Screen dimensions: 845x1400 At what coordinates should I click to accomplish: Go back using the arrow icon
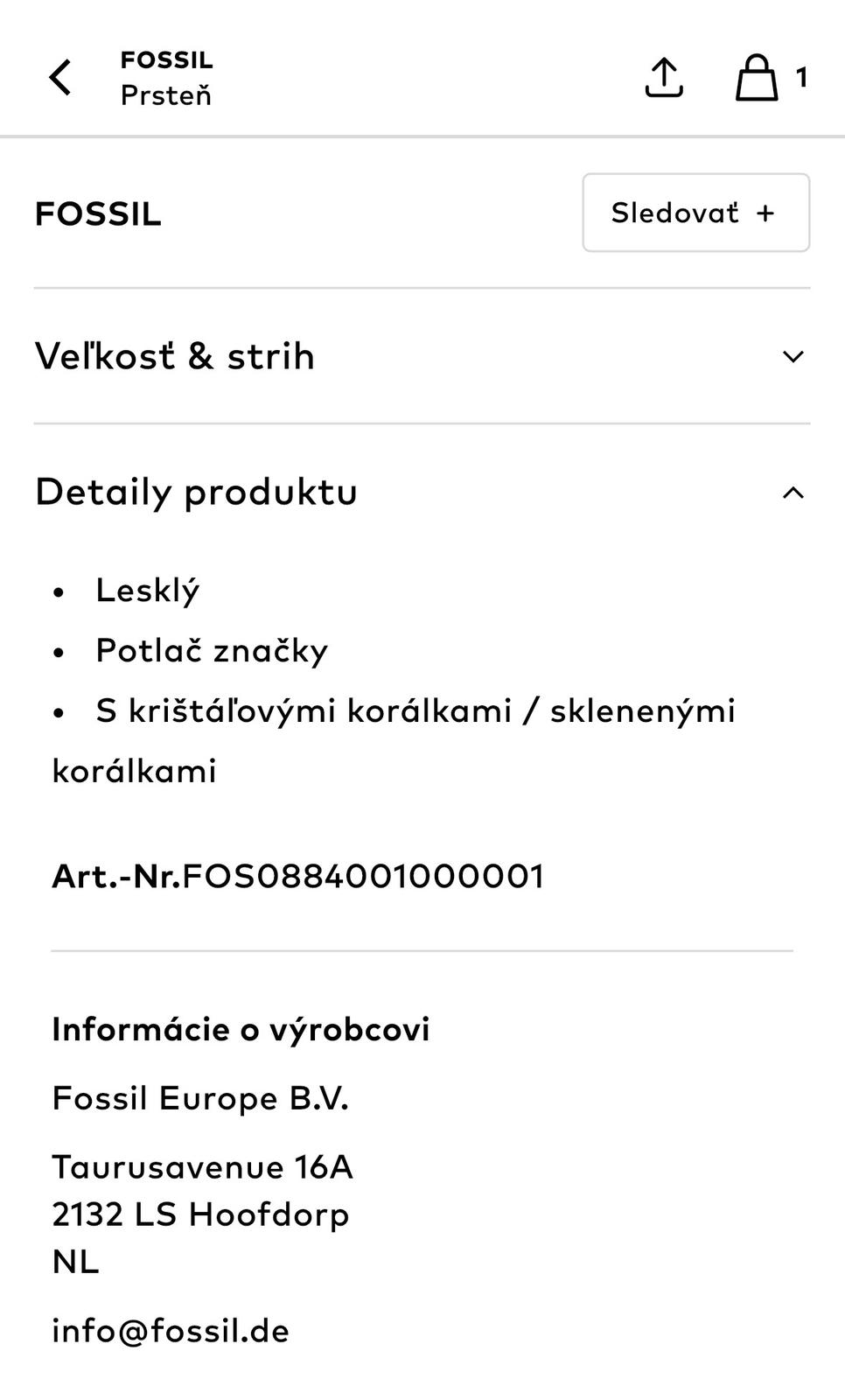tap(59, 77)
